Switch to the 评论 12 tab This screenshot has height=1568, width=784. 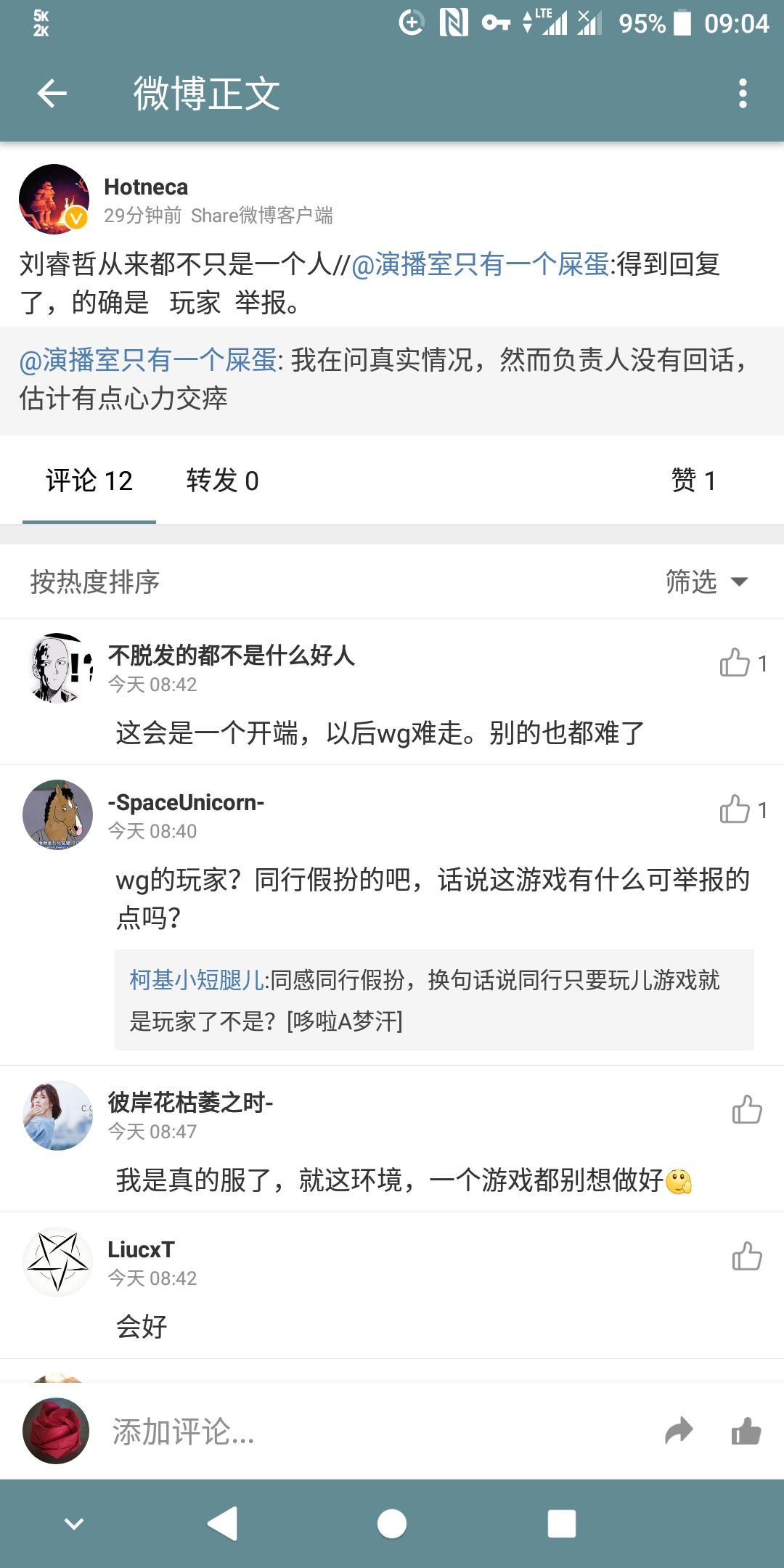(89, 481)
